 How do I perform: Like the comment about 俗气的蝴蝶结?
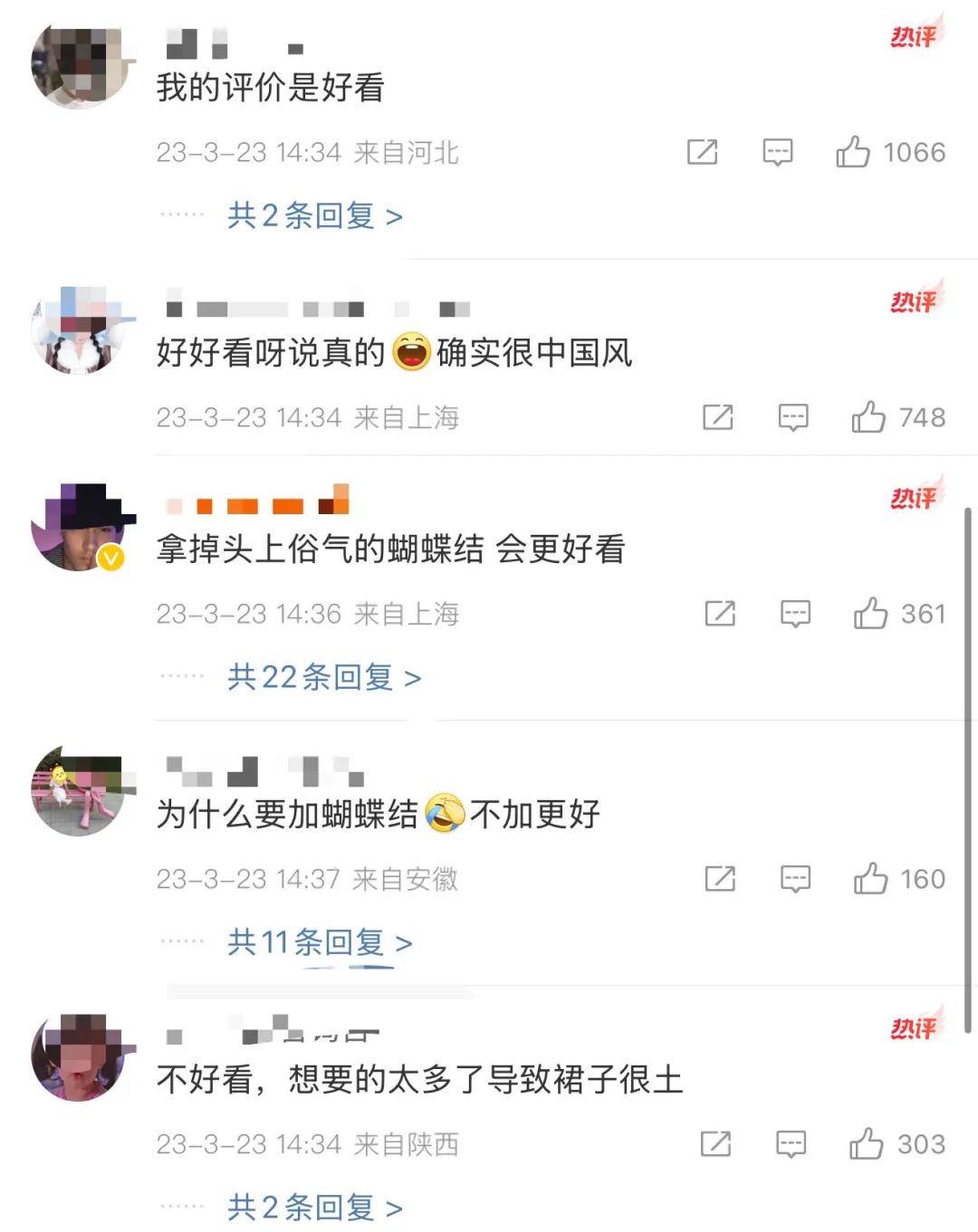click(870, 614)
